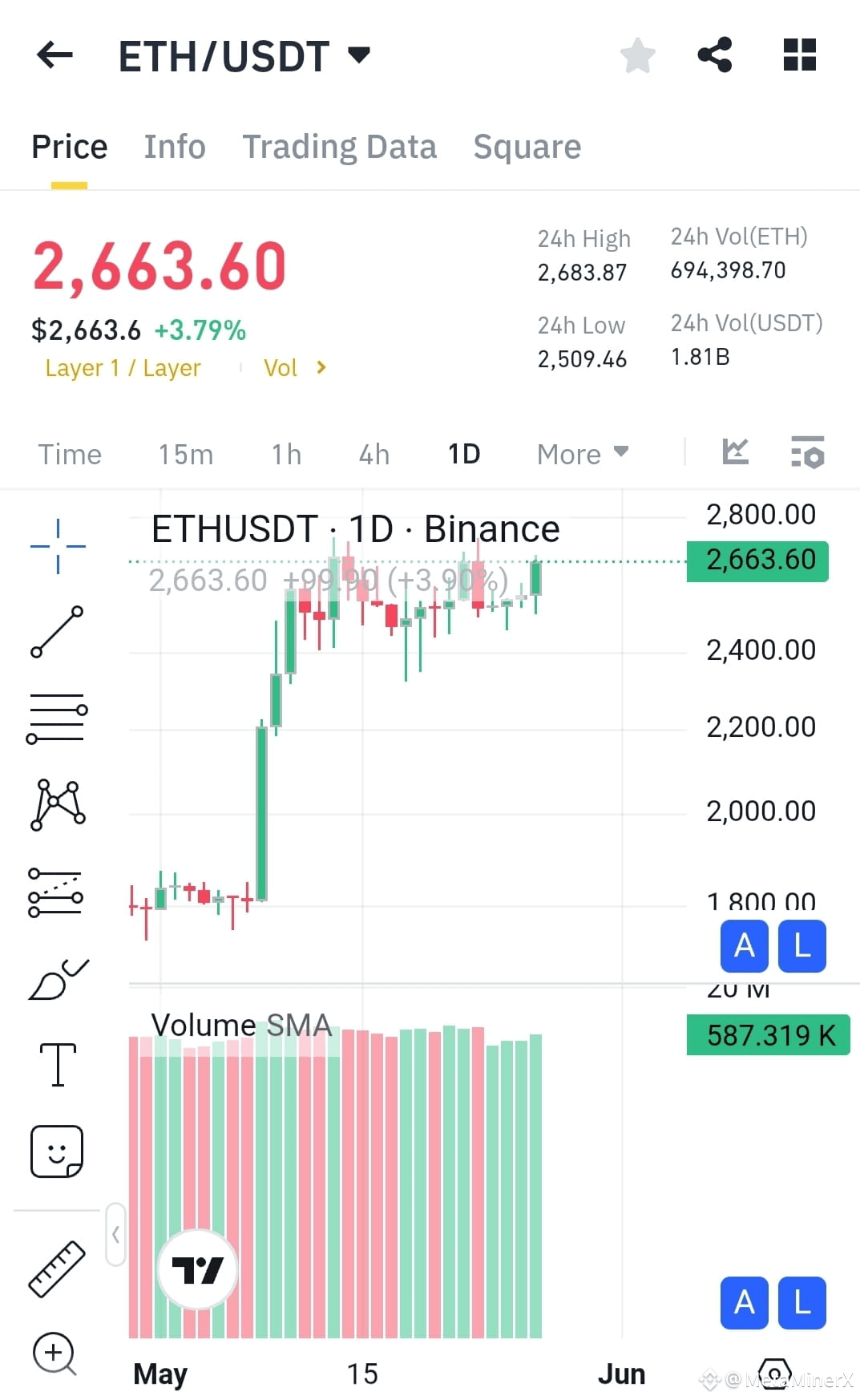
Task: Open the horizontal lines drawing tool
Action: [57, 716]
